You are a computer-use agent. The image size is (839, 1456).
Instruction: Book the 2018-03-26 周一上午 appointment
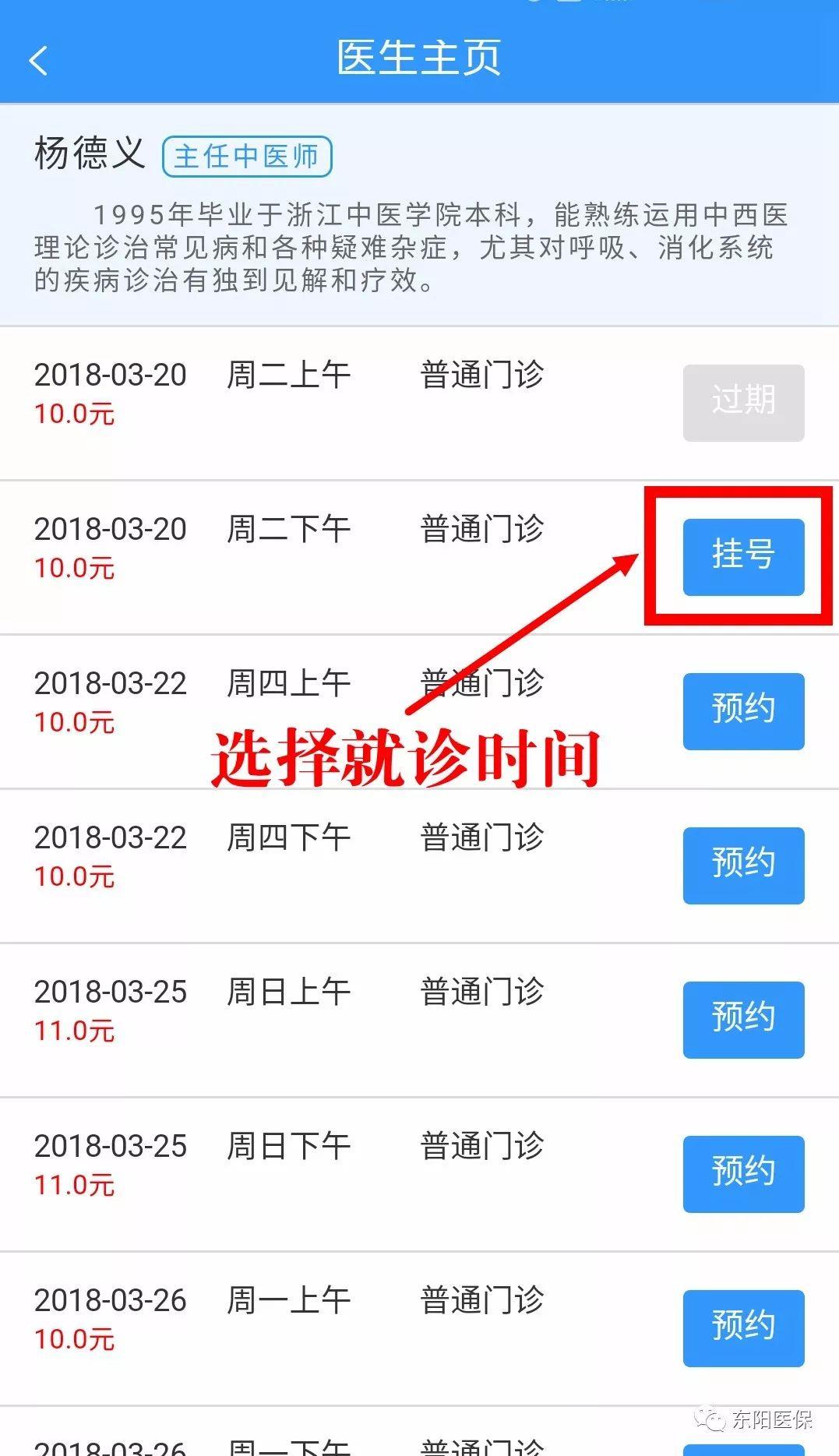(743, 1327)
